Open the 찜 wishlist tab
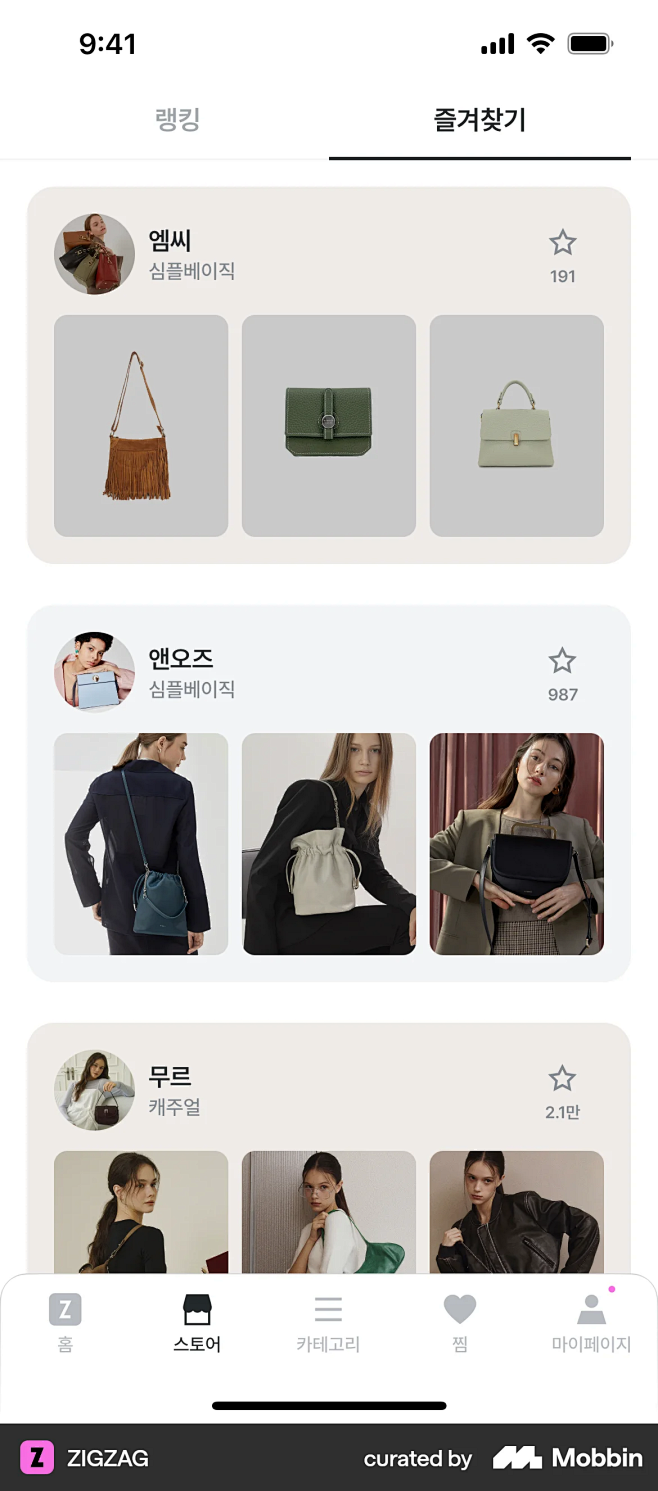This screenshot has height=1491, width=658. [460, 1322]
